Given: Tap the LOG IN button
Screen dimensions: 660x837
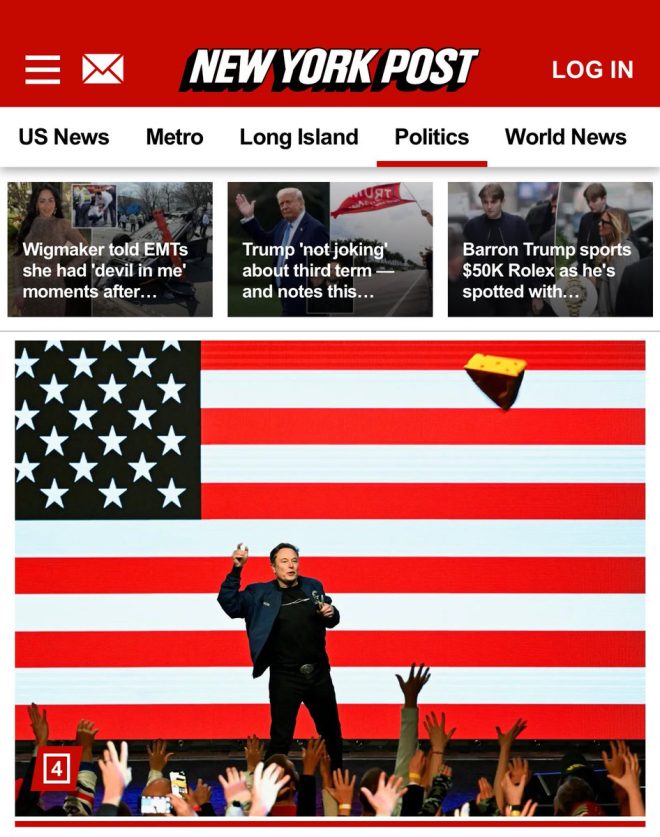Looking at the screenshot, I should (x=592, y=69).
